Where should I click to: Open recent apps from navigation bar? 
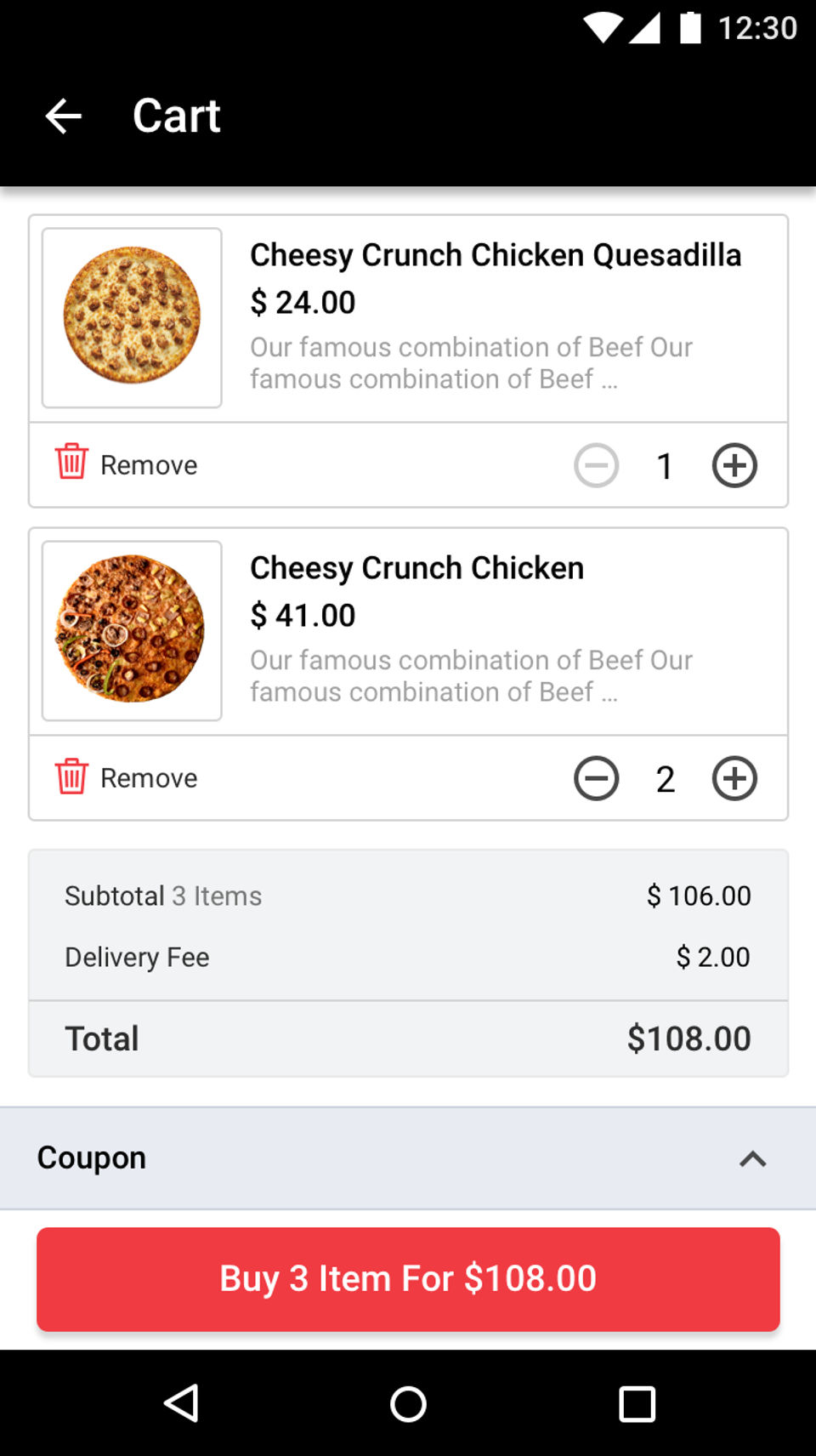click(x=637, y=1403)
